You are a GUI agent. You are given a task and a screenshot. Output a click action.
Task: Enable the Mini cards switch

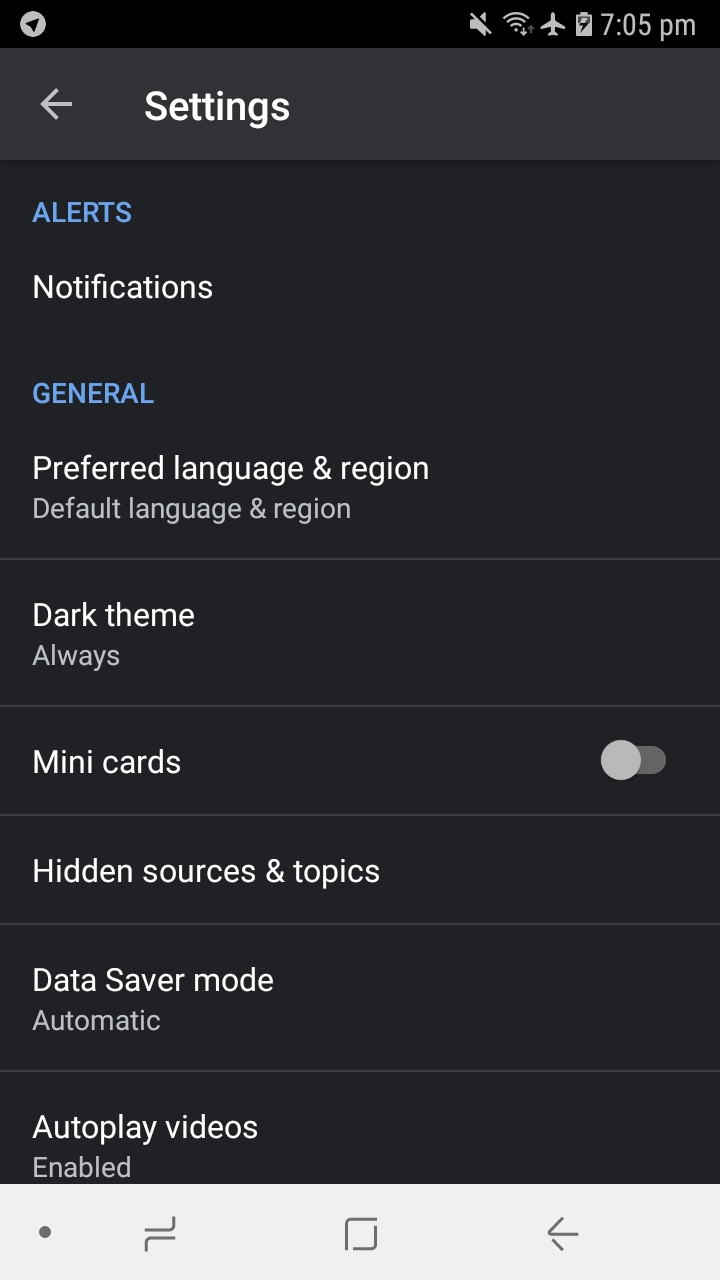[633, 761]
